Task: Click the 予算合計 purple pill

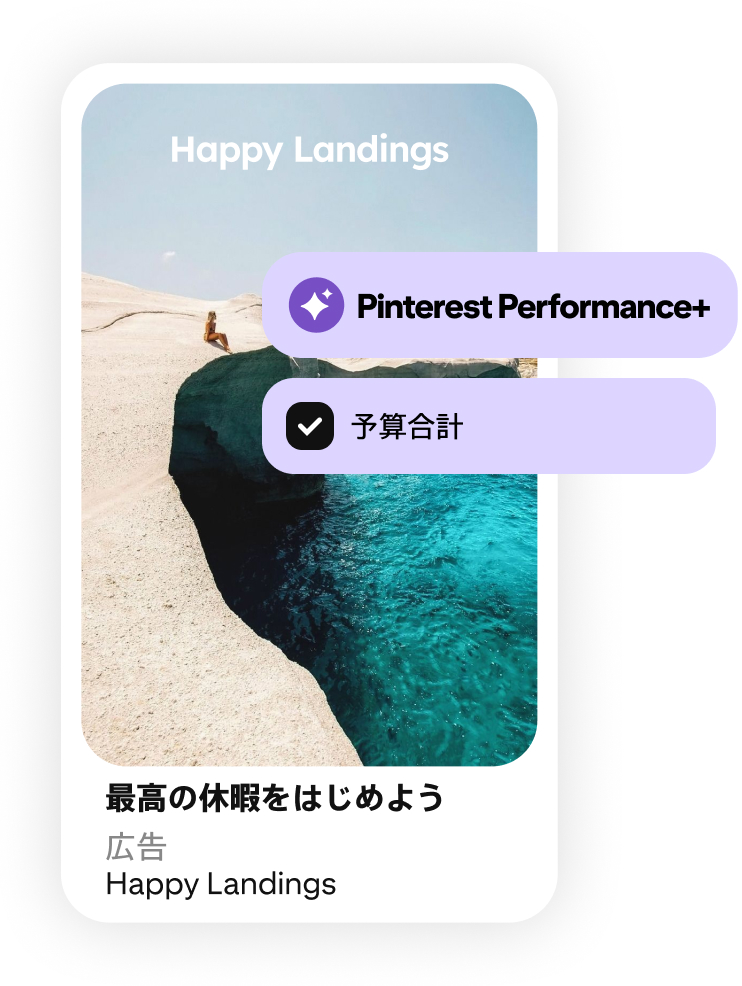Action: (x=490, y=426)
